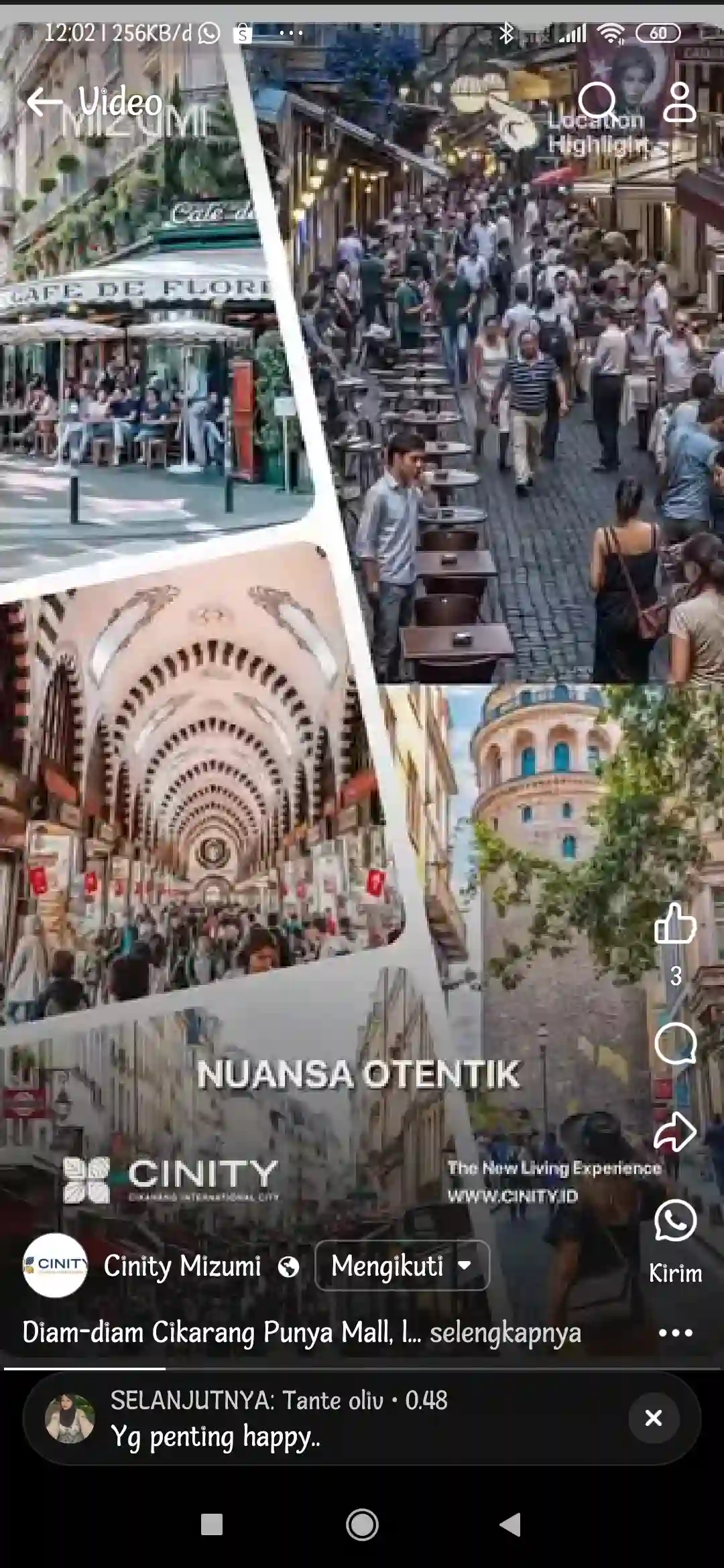724x1568 pixels.
Task: Like the Cinity Mizumi video
Action: [675, 925]
